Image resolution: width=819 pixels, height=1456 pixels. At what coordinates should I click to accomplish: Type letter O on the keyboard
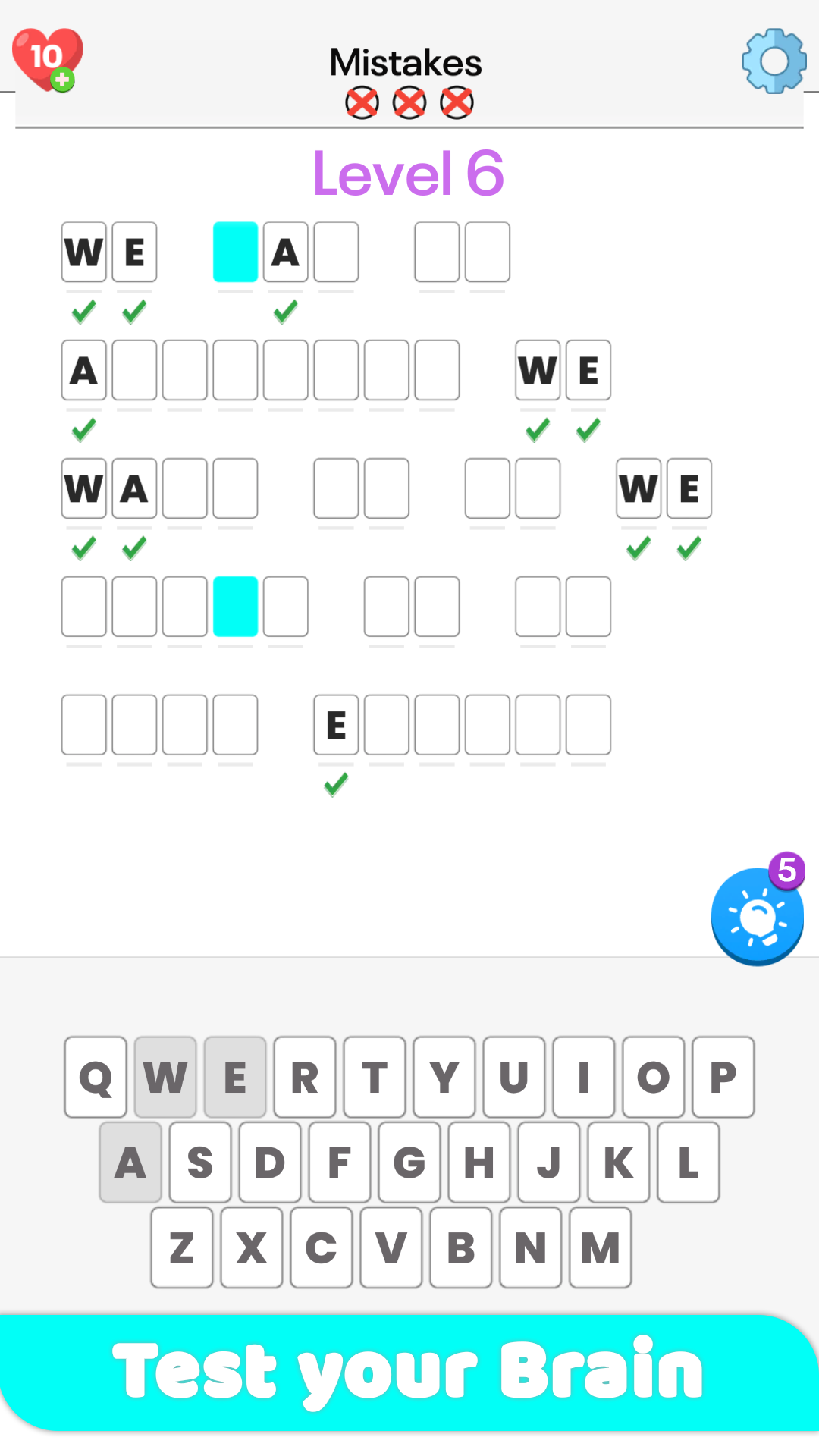[654, 1077]
